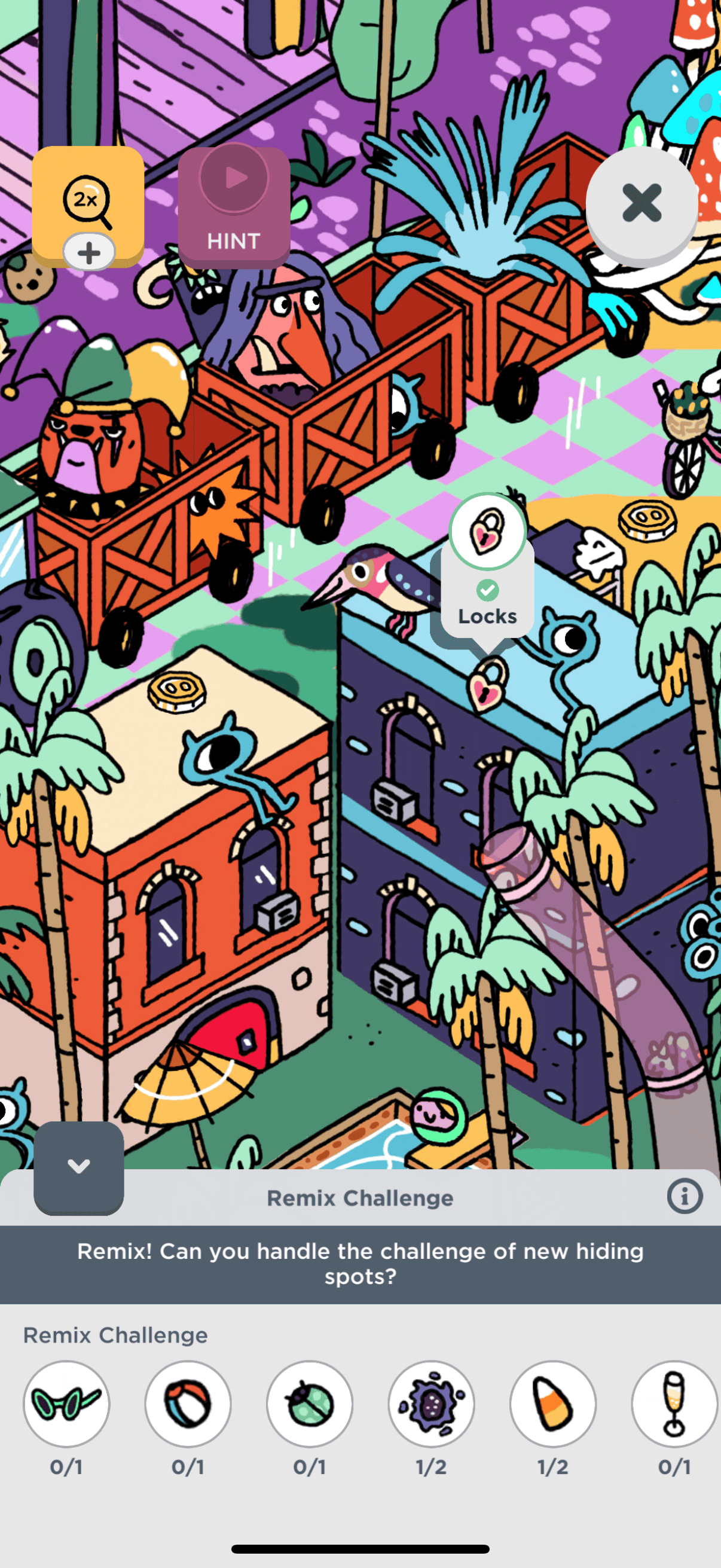
Task: Select the candy corn target item
Action: tap(552, 1403)
